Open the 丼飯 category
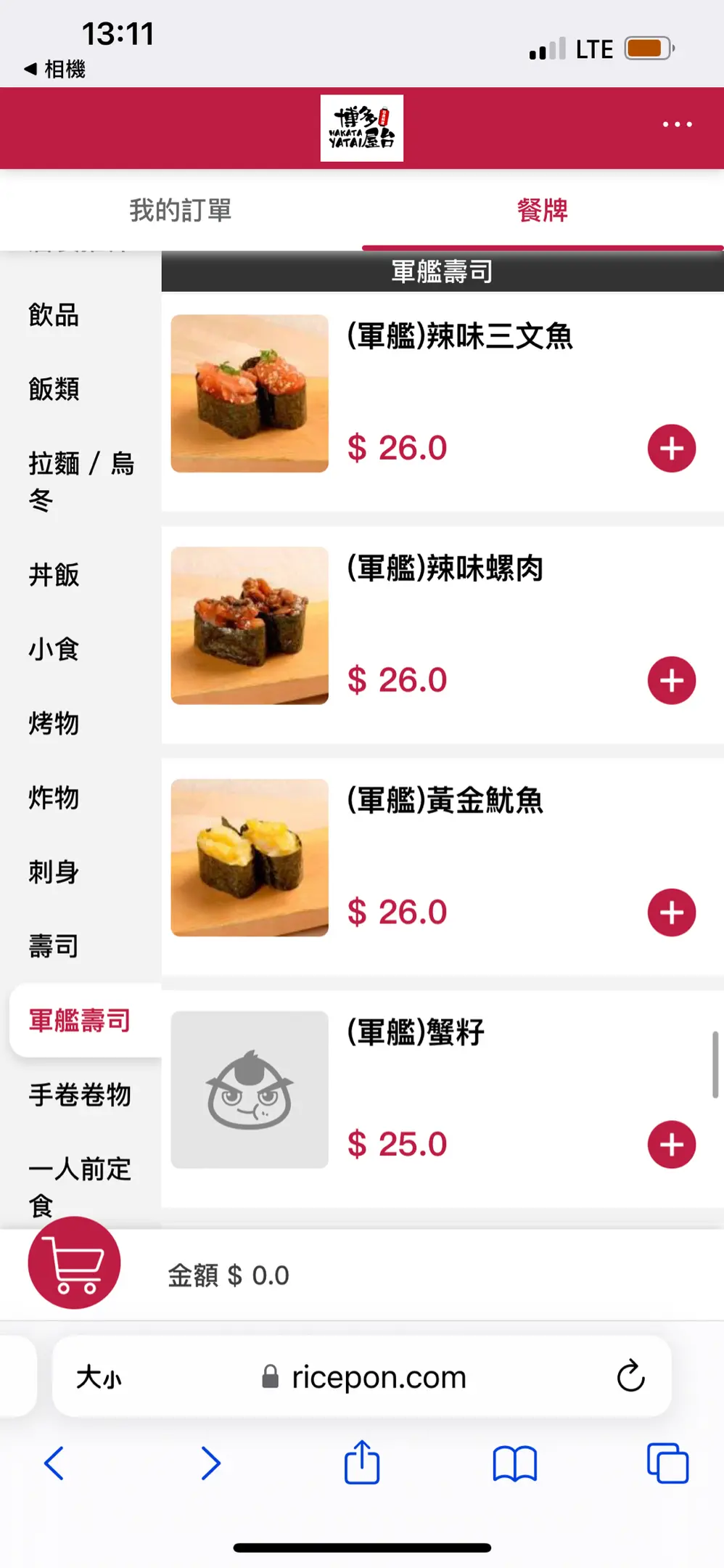The height and width of the screenshot is (1568, 724). [54, 575]
